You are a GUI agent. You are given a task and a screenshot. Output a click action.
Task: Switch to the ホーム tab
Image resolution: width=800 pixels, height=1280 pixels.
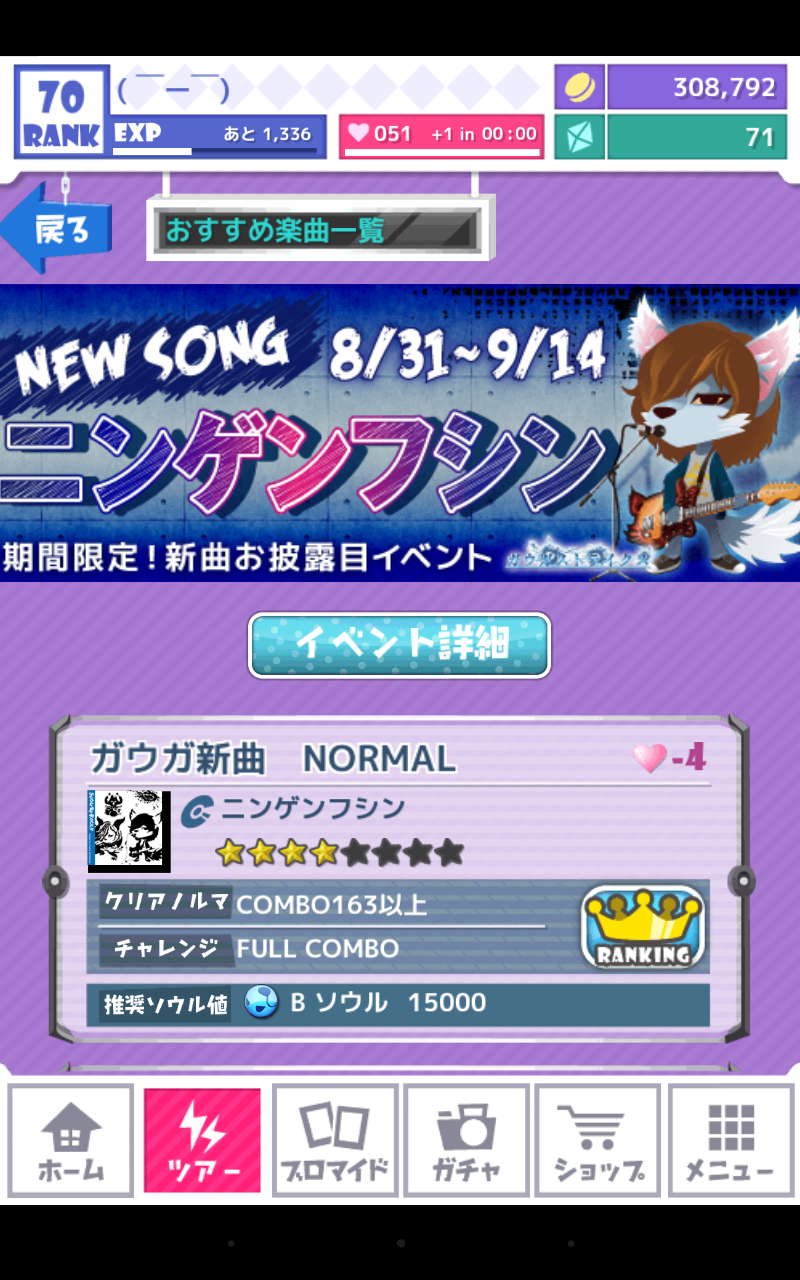71,1140
